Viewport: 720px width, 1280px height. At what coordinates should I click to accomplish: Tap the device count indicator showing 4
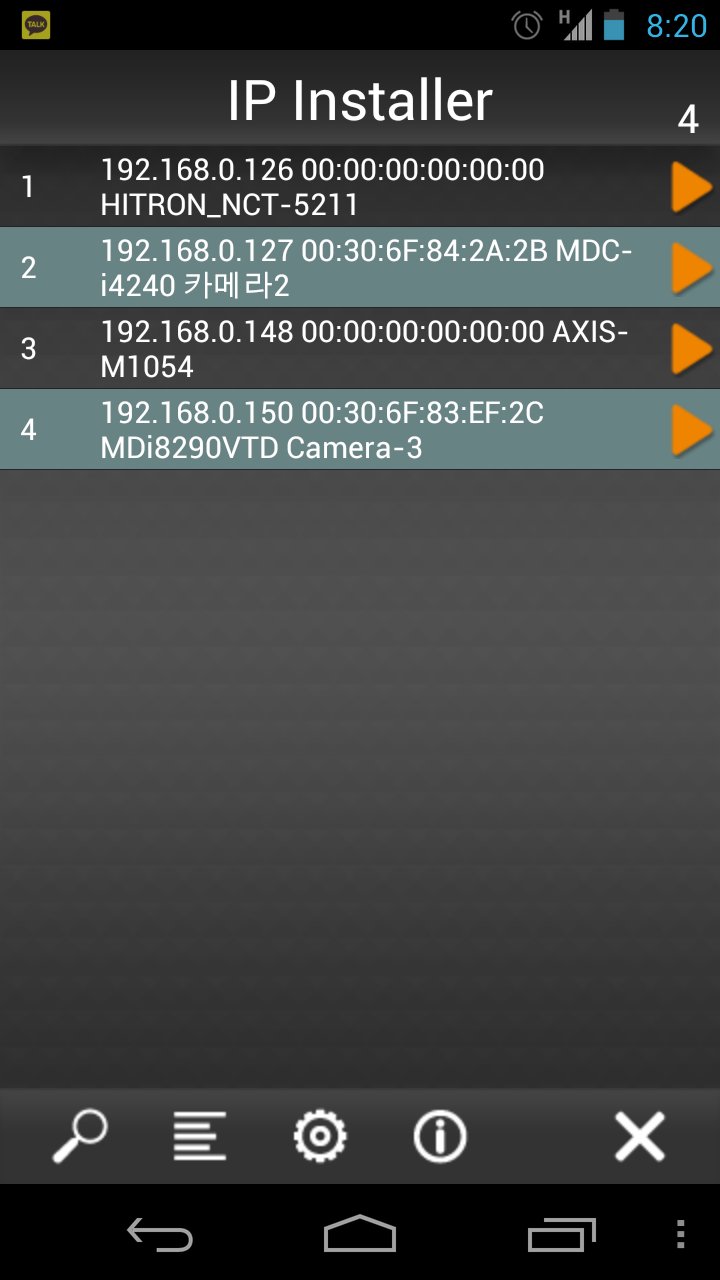point(687,119)
